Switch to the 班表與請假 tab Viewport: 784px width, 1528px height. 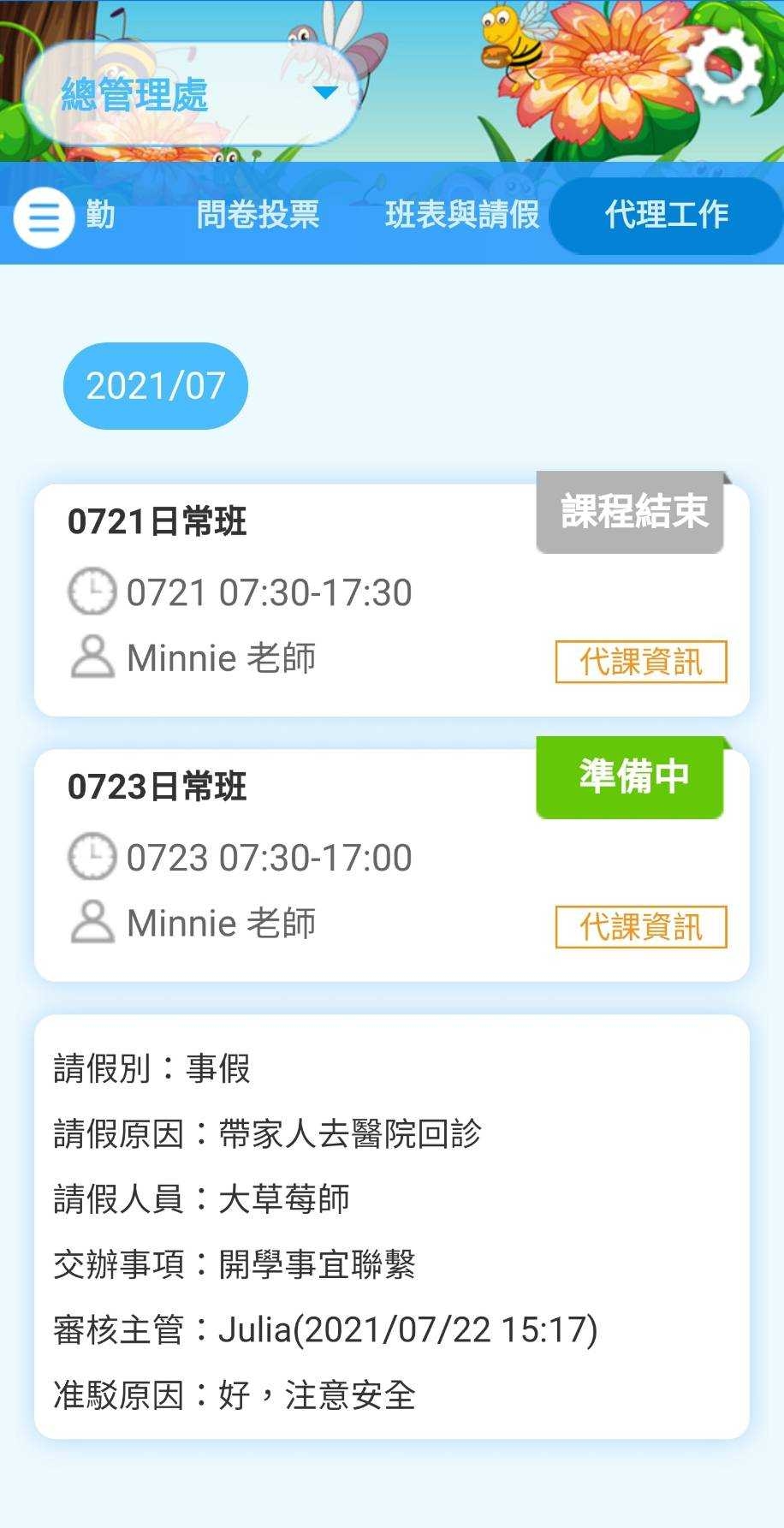coord(462,215)
